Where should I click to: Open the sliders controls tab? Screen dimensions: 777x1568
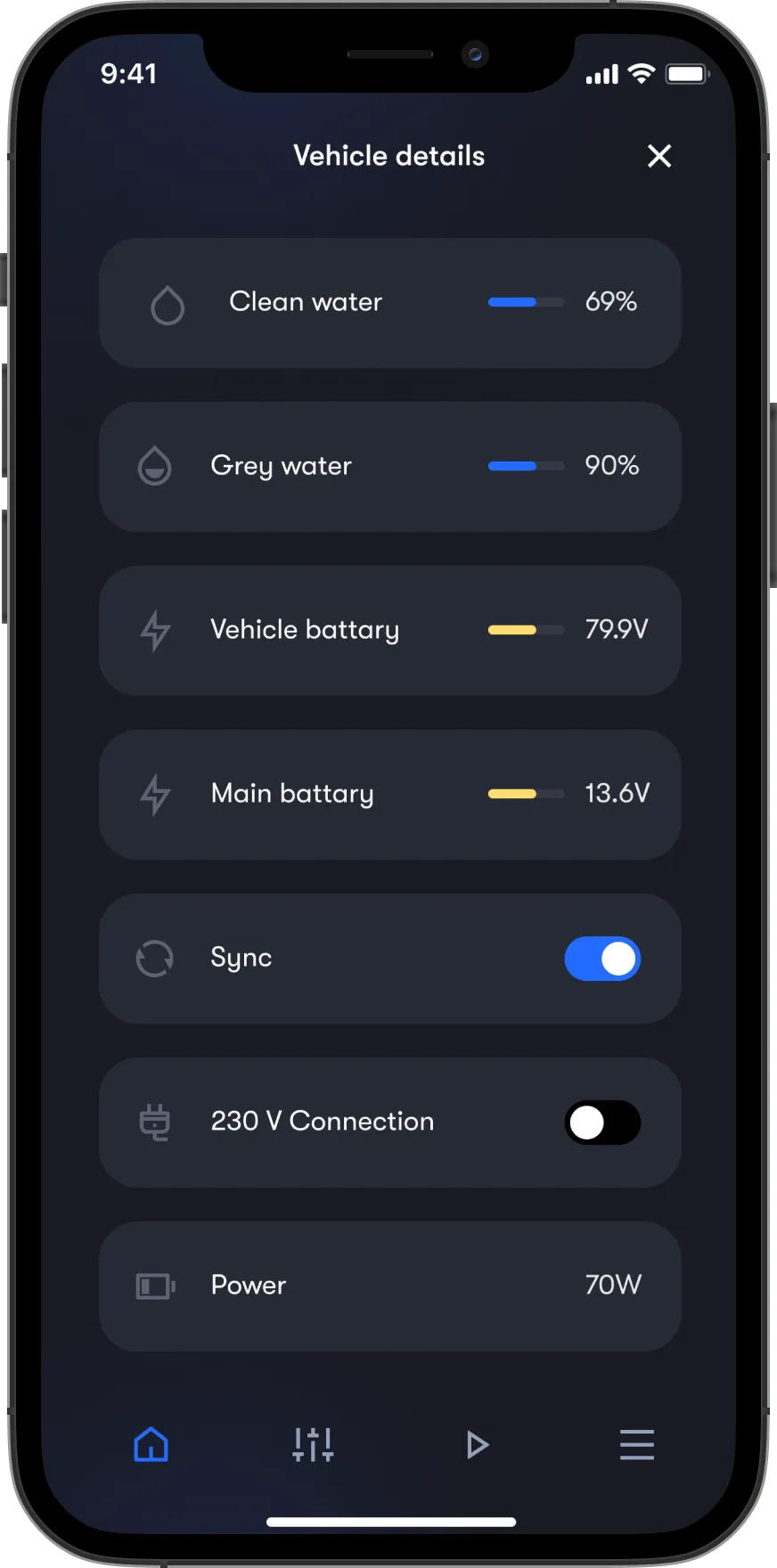(x=313, y=1444)
